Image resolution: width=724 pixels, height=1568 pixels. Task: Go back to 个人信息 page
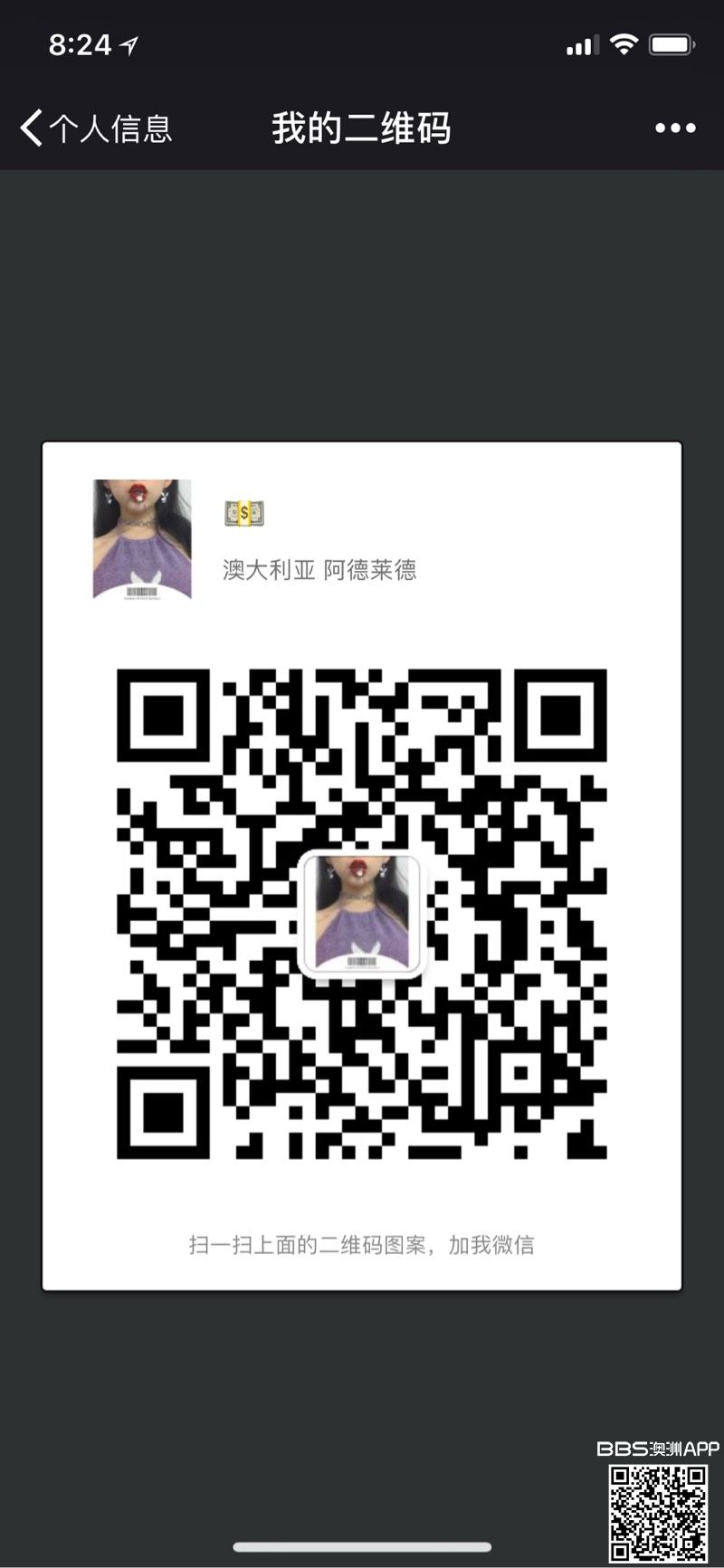[x=95, y=128]
